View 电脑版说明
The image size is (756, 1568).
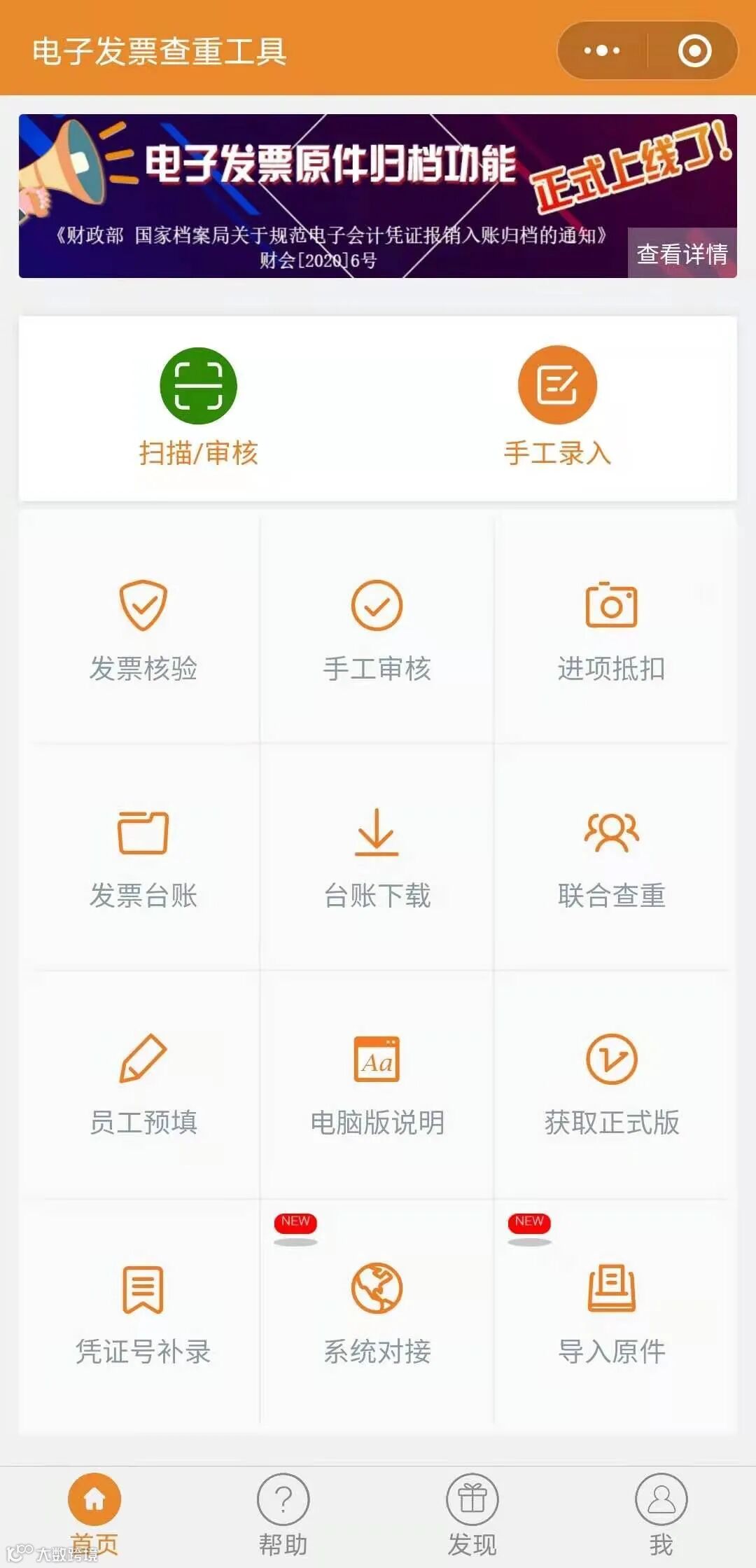pos(377,1085)
